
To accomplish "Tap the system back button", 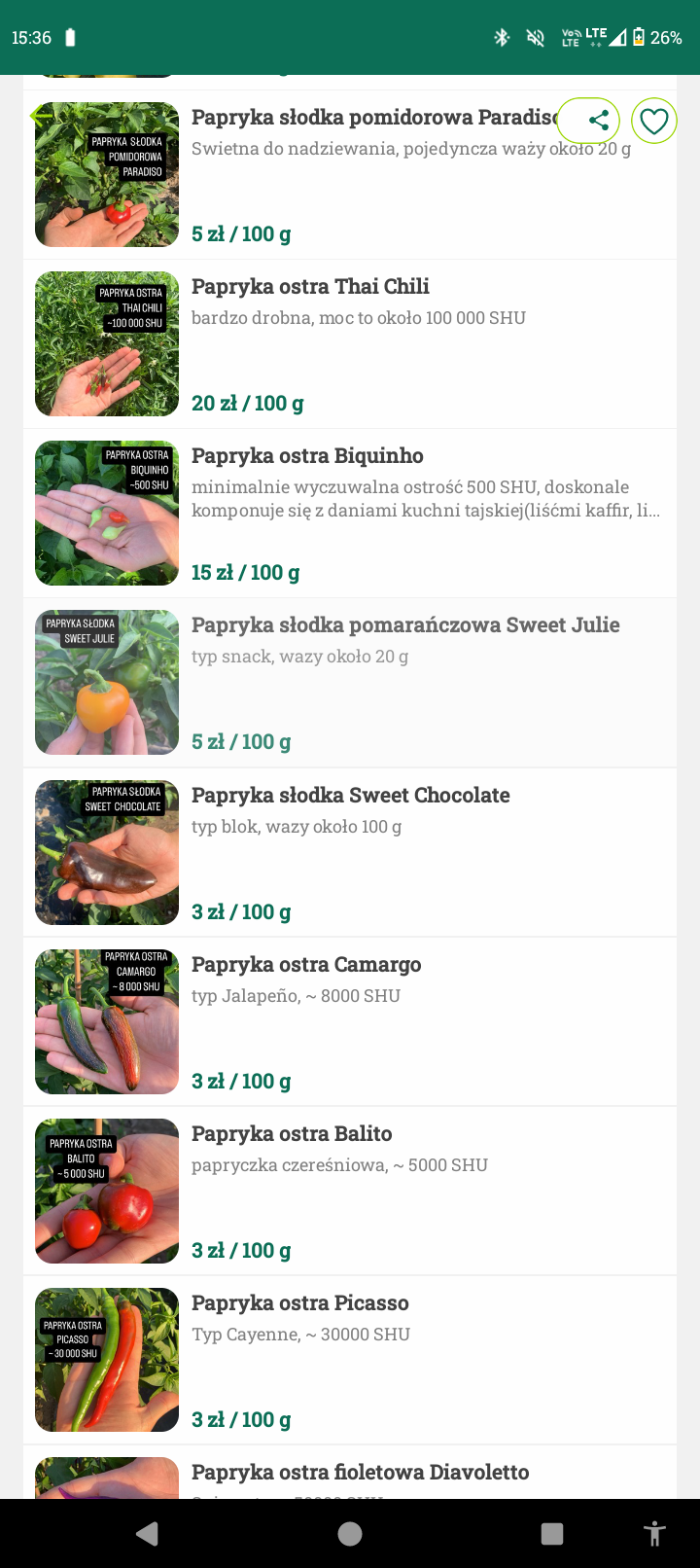I will coord(148,1534).
